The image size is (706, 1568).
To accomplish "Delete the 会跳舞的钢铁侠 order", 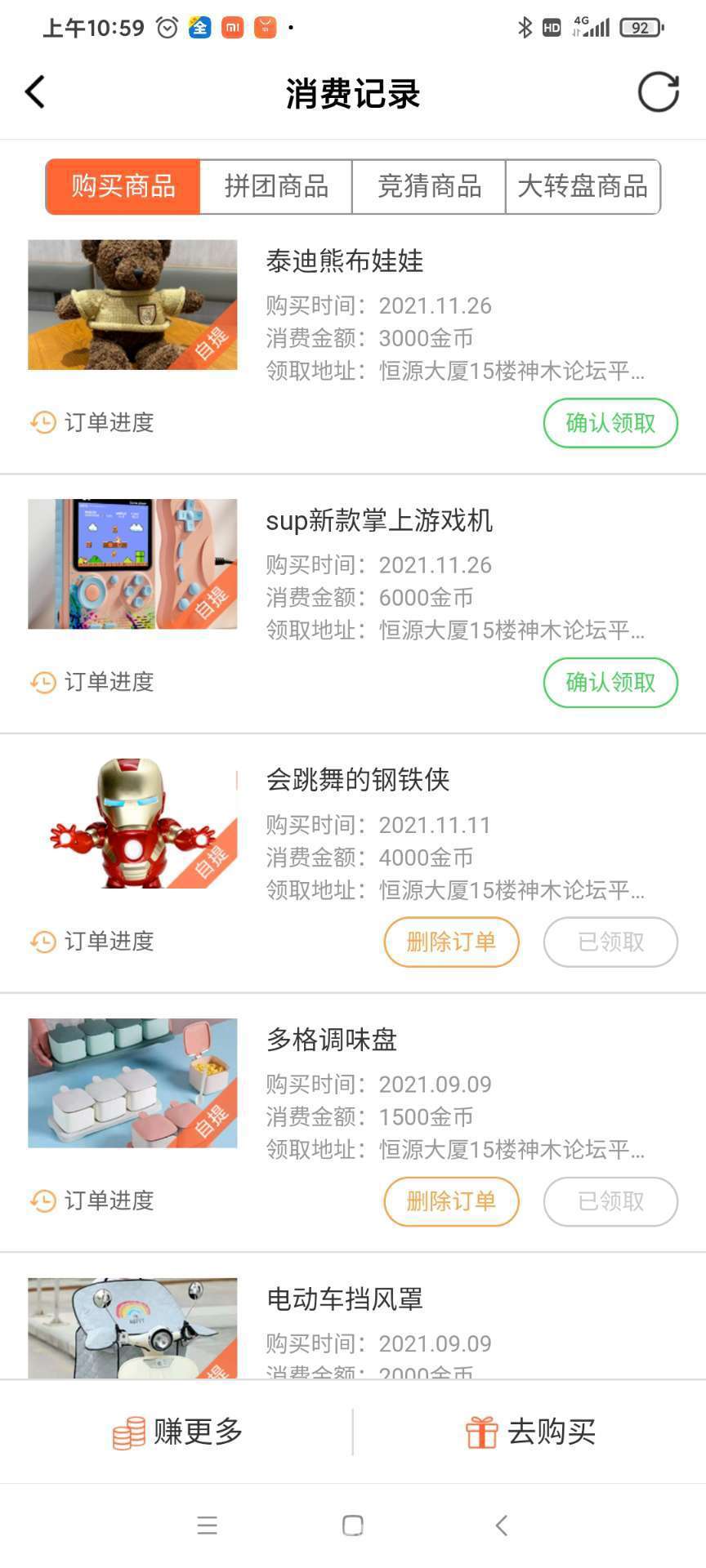I will pos(451,942).
